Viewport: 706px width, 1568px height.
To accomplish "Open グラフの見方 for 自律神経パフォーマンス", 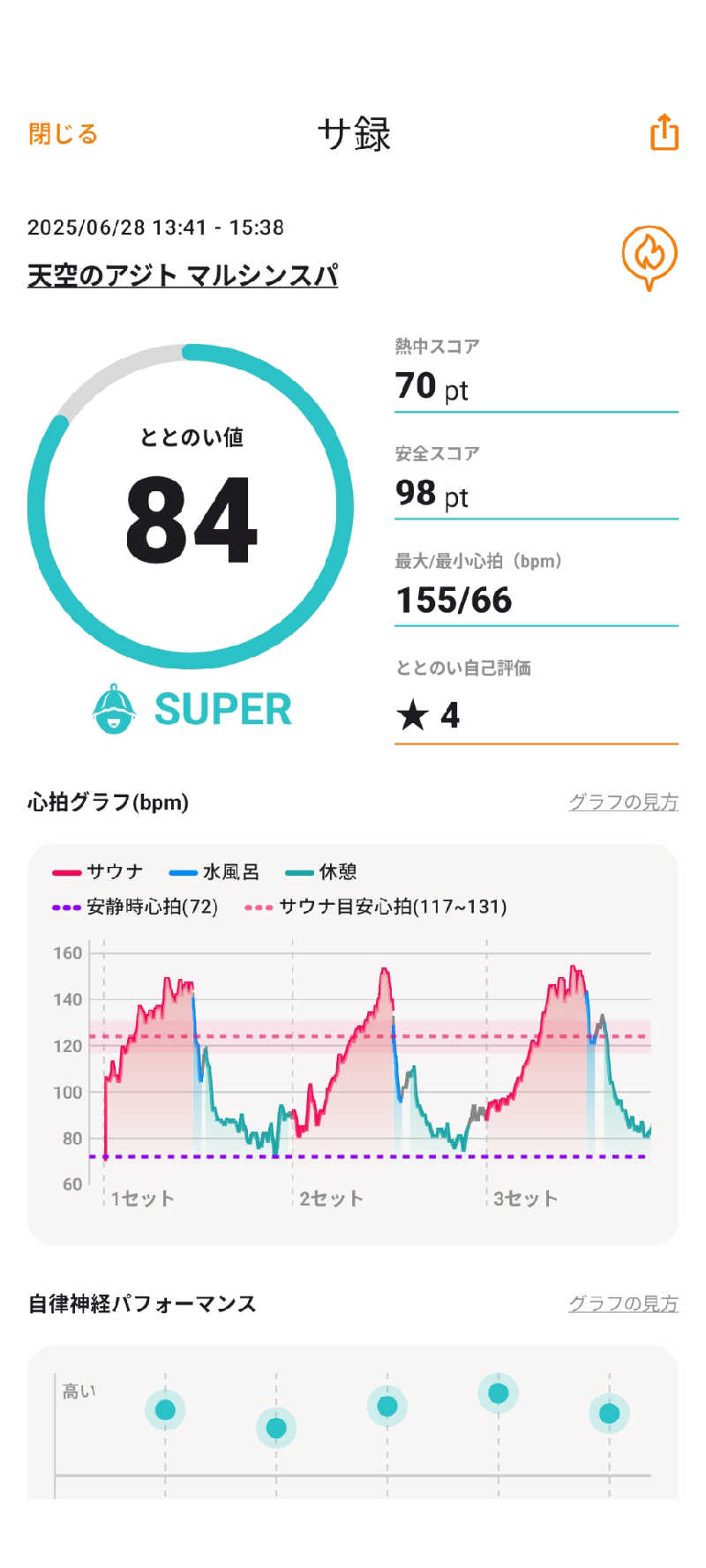I will pyautogui.click(x=623, y=1303).
